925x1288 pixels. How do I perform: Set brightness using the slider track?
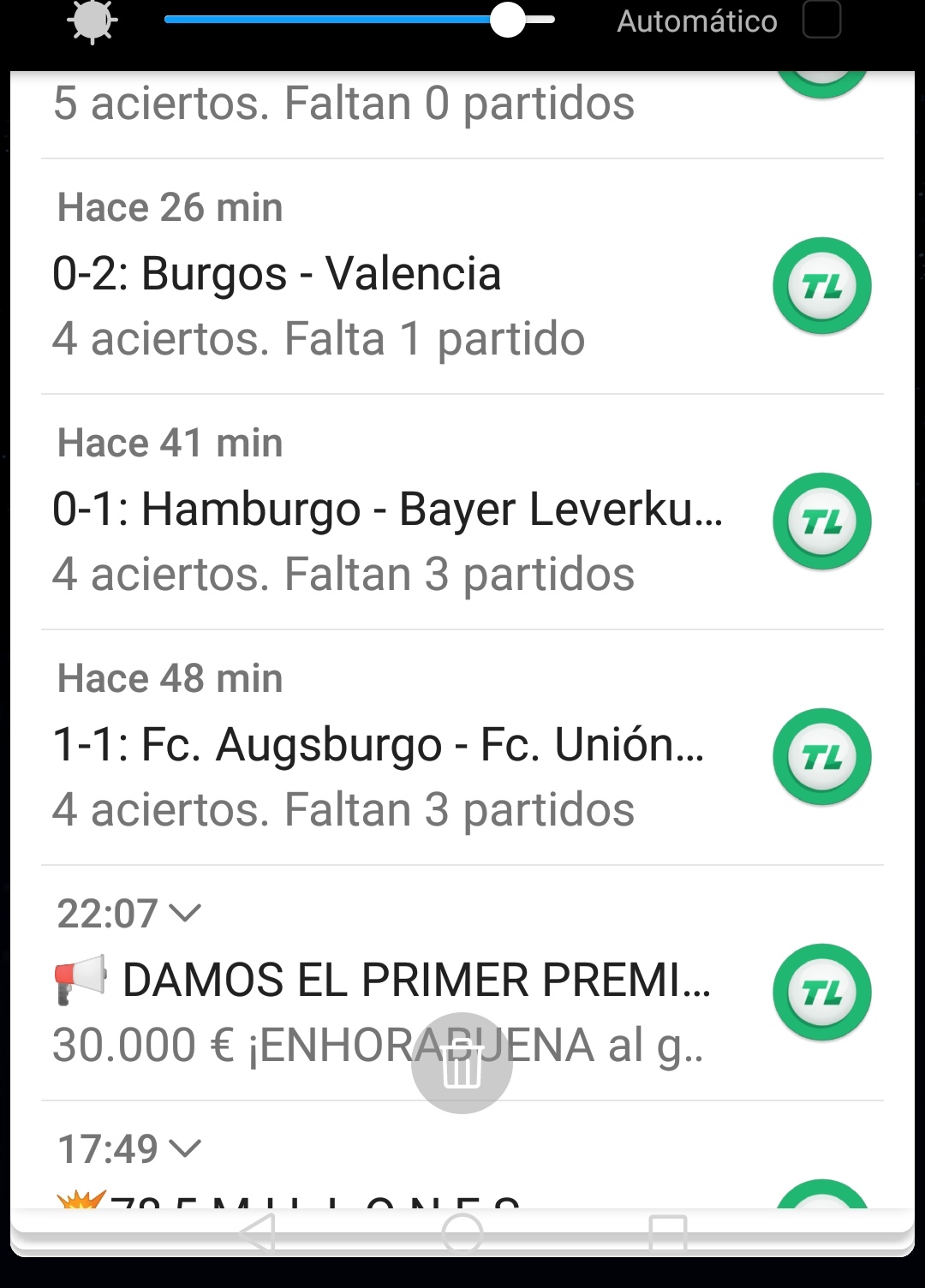(x=360, y=20)
